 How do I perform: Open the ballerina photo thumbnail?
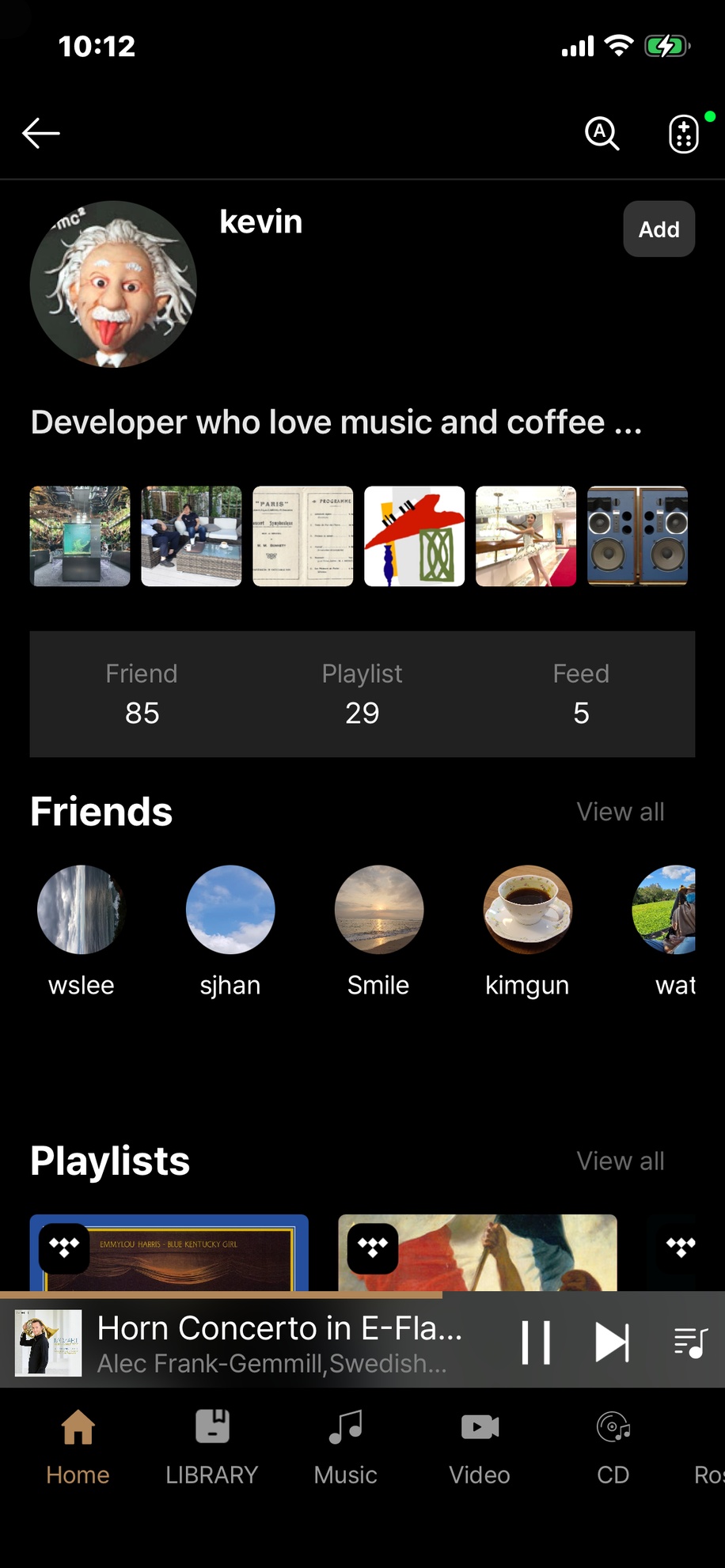coord(526,536)
